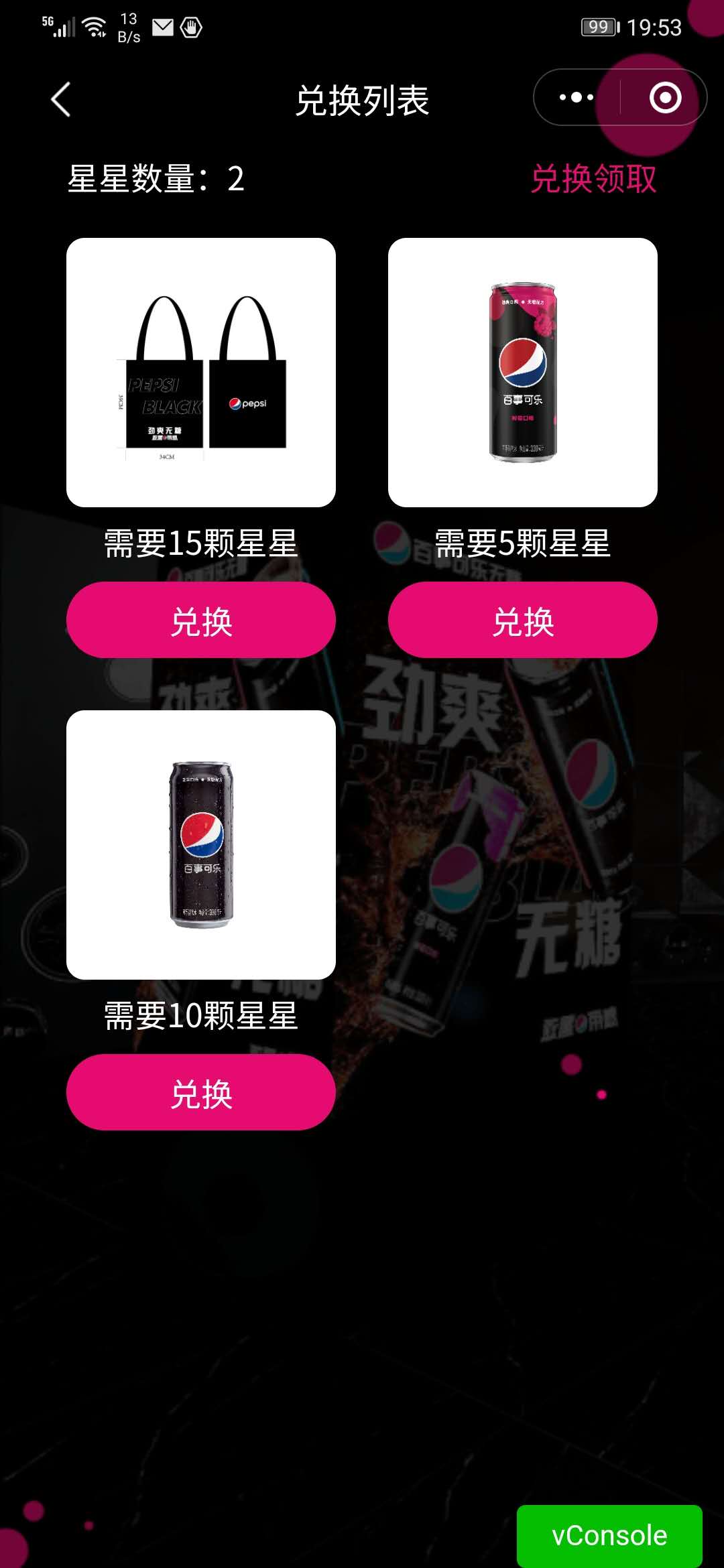Screen dimensions: 724x1568
Task: Redeem the 5-star raspberry Pepsi can
Action: 523,620
